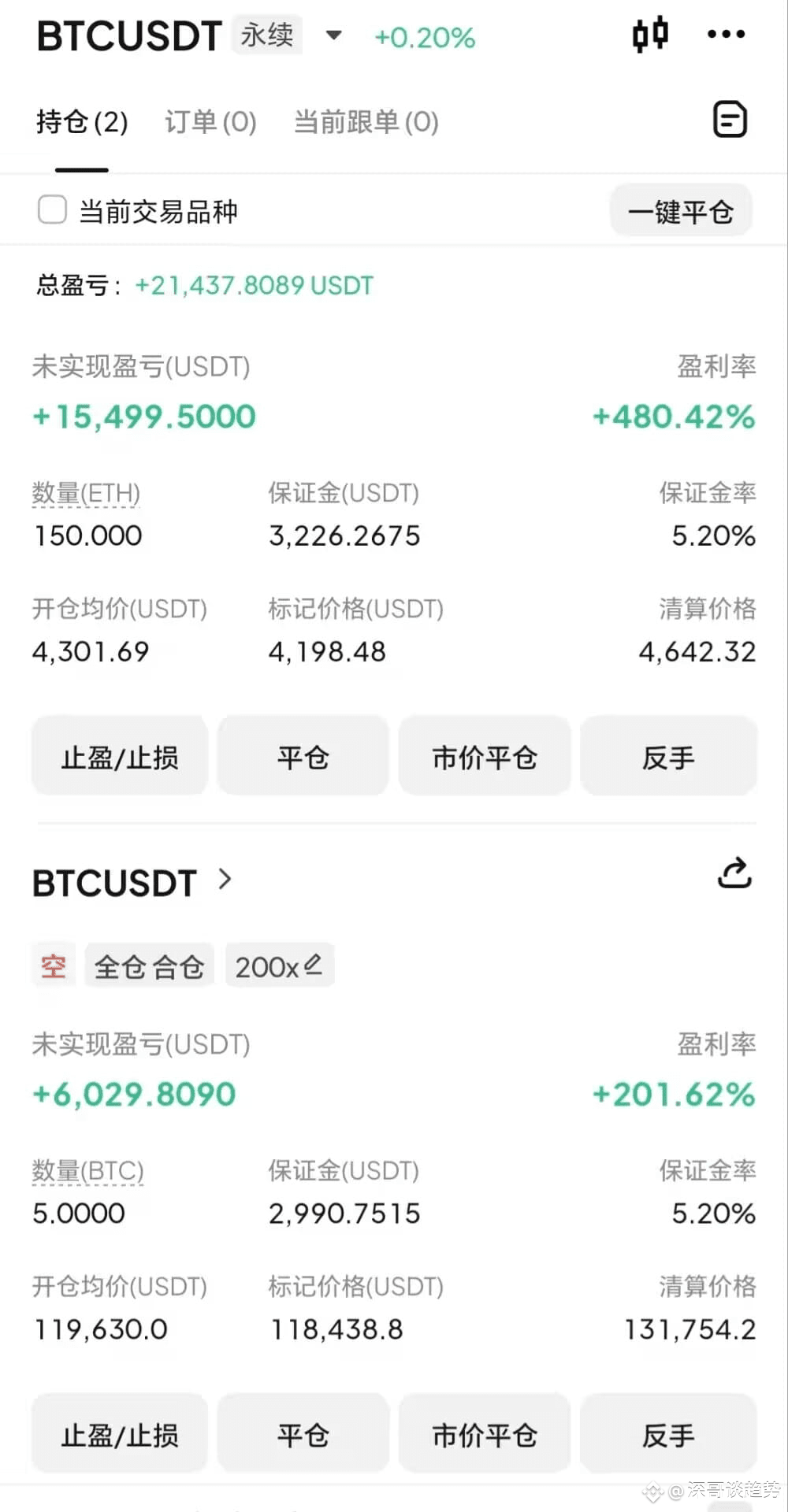Check the 当前交易品种 checkbox
788x1512 pixels.
tap(53, 210)
